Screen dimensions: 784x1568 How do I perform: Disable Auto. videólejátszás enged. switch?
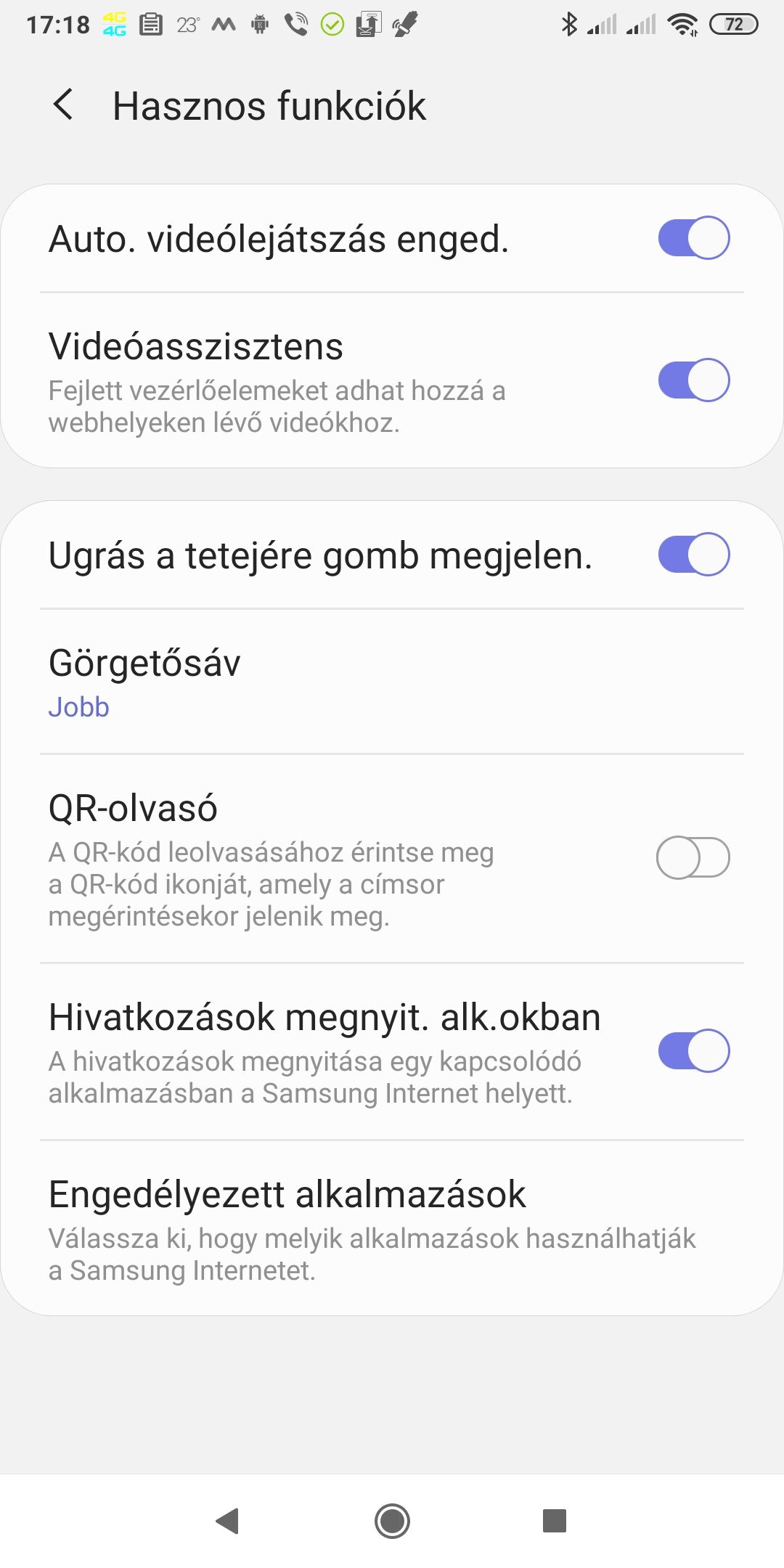pyautogui.click(x=693, y=237)
